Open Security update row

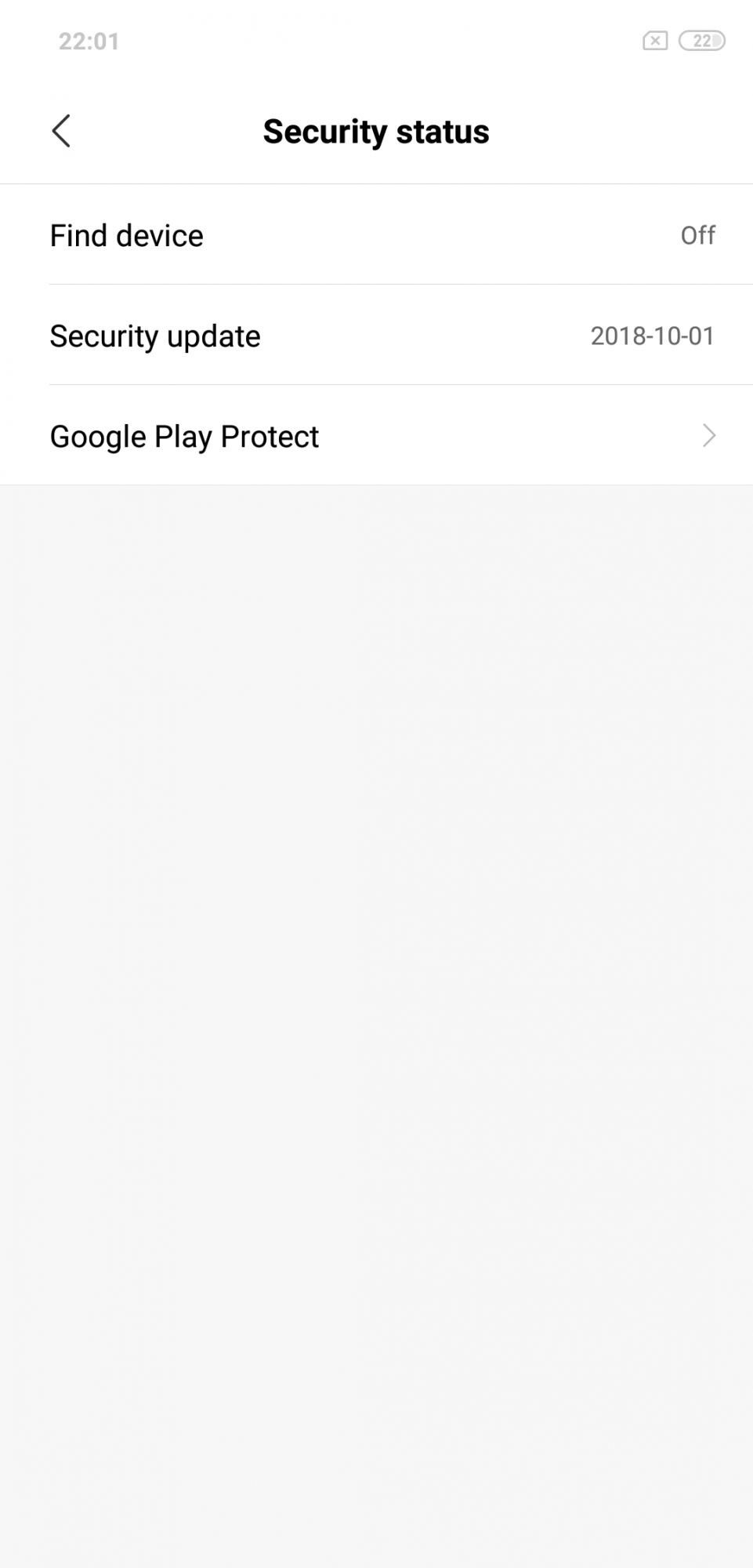(376, 336)
